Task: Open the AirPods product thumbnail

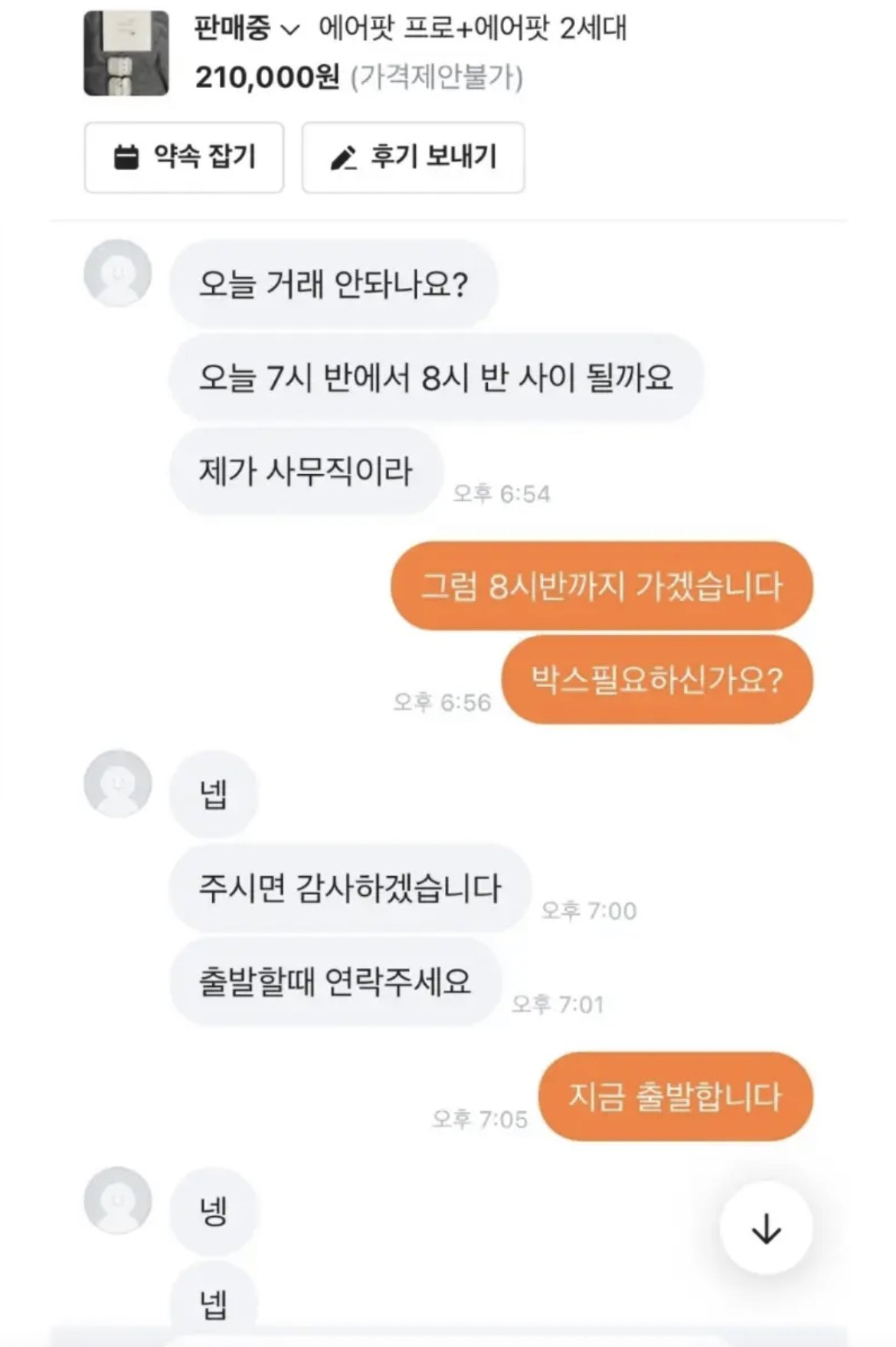Action: point(126,53)
